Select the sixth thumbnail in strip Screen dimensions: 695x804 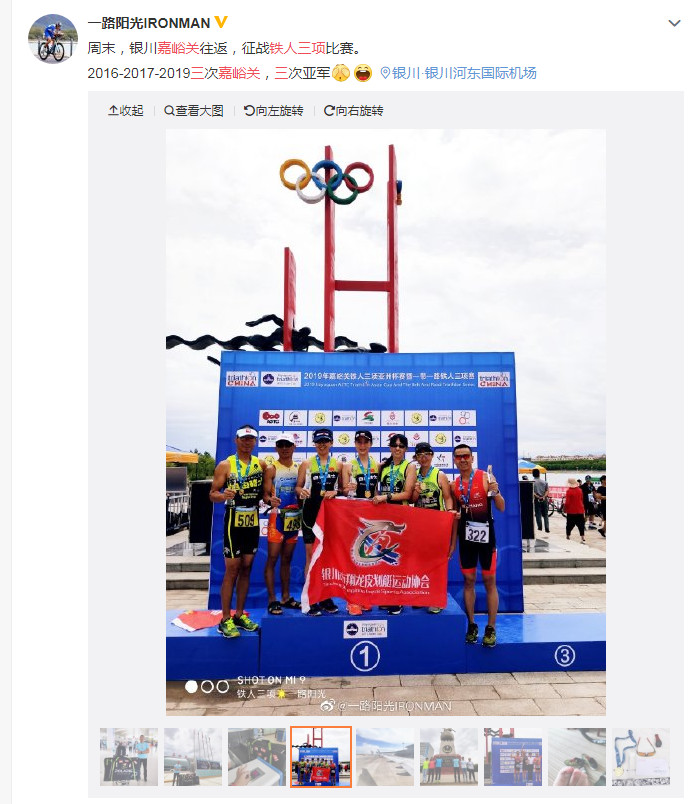(449, 757)
